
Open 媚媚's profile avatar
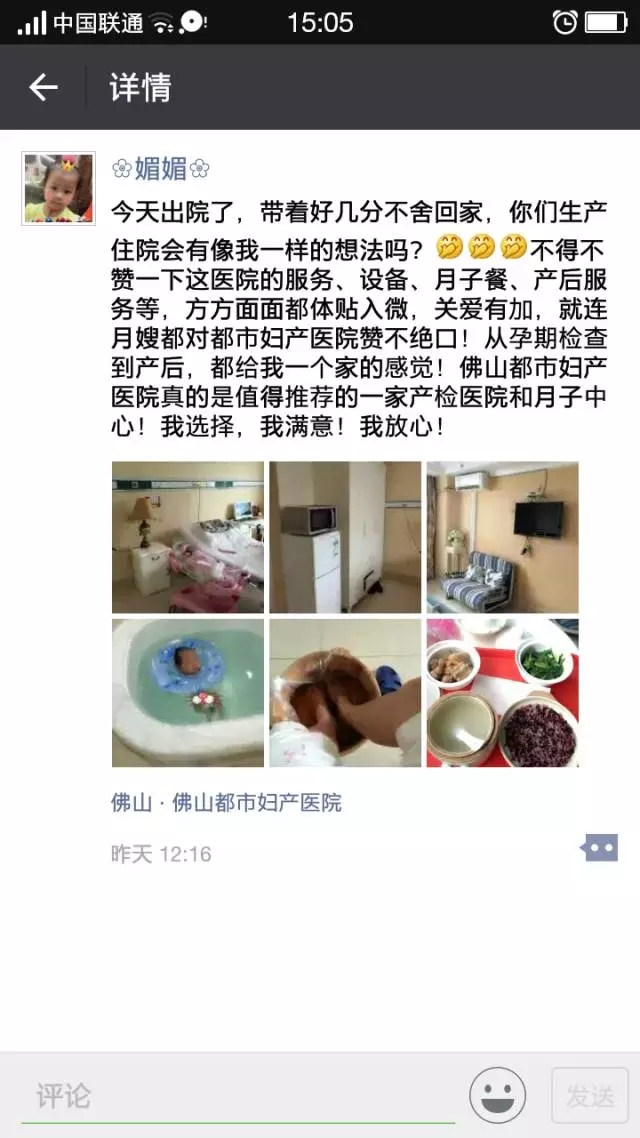click(x=59, y=188)
